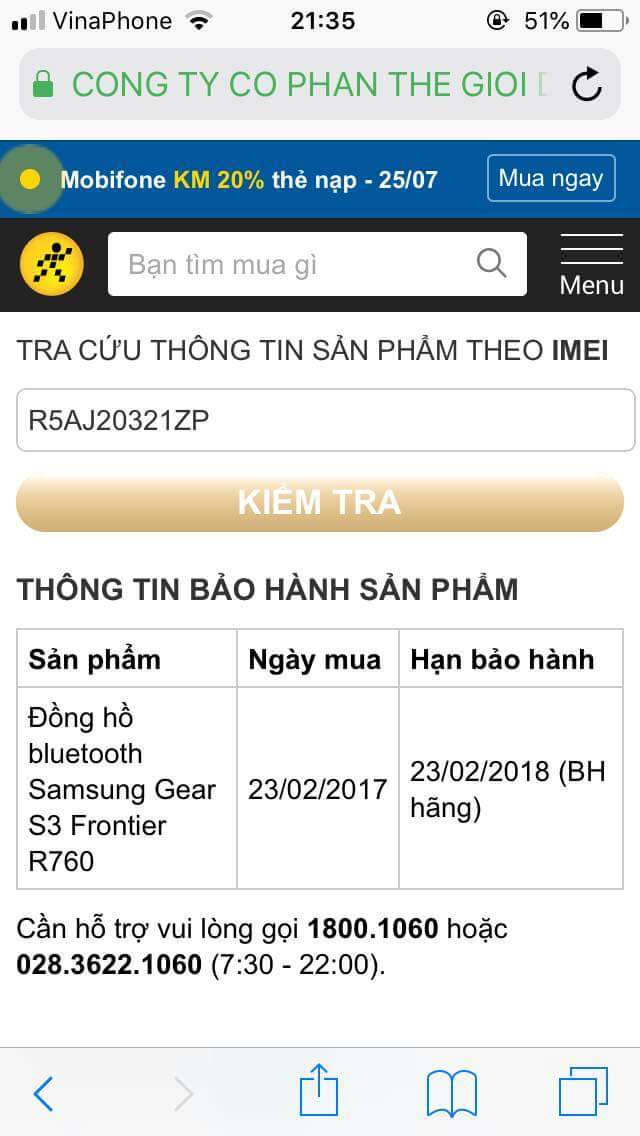Viewport: 640px width, 1136px height.
Task: Go back to the previous page
Action: tap(43, 1094)
